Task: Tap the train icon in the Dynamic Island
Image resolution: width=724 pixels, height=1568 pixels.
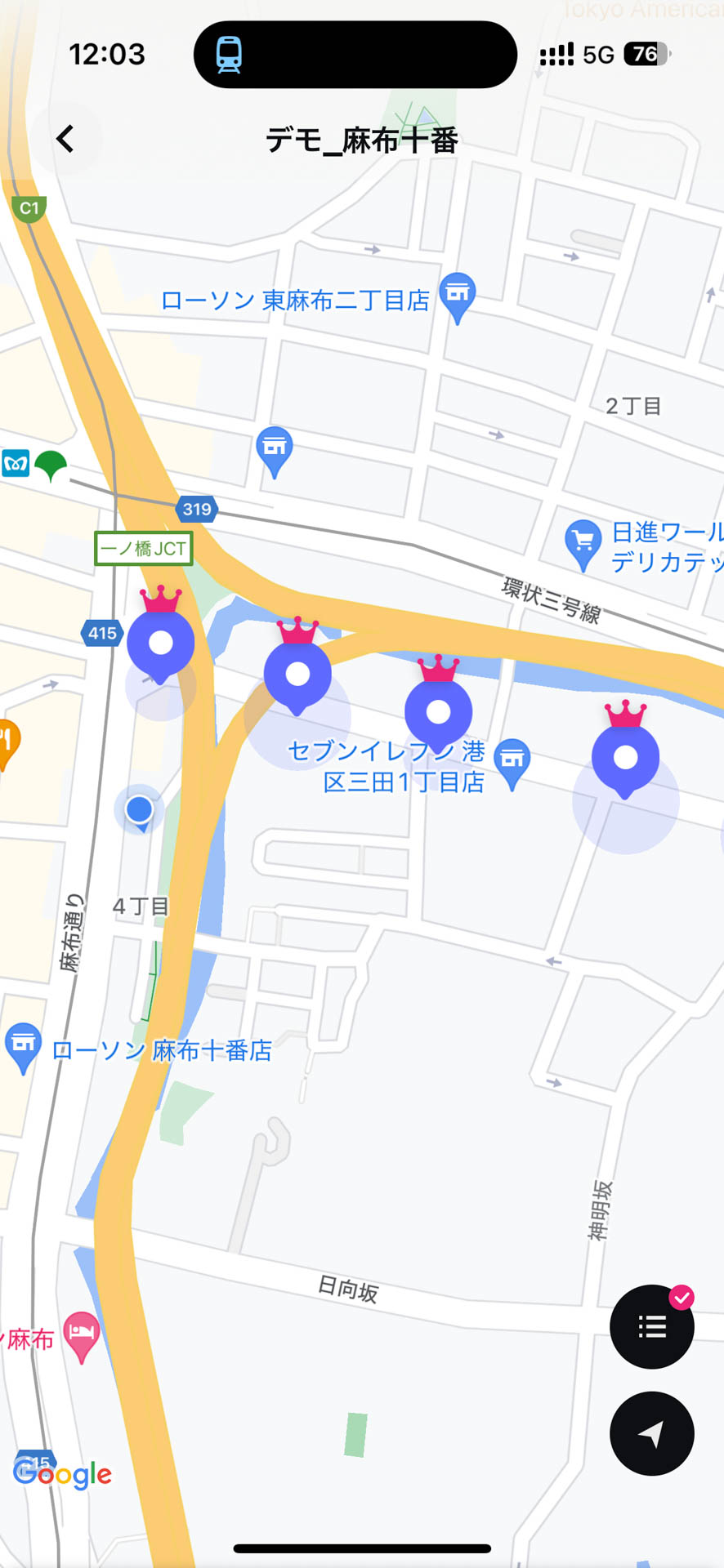Action: coord(231,54)
